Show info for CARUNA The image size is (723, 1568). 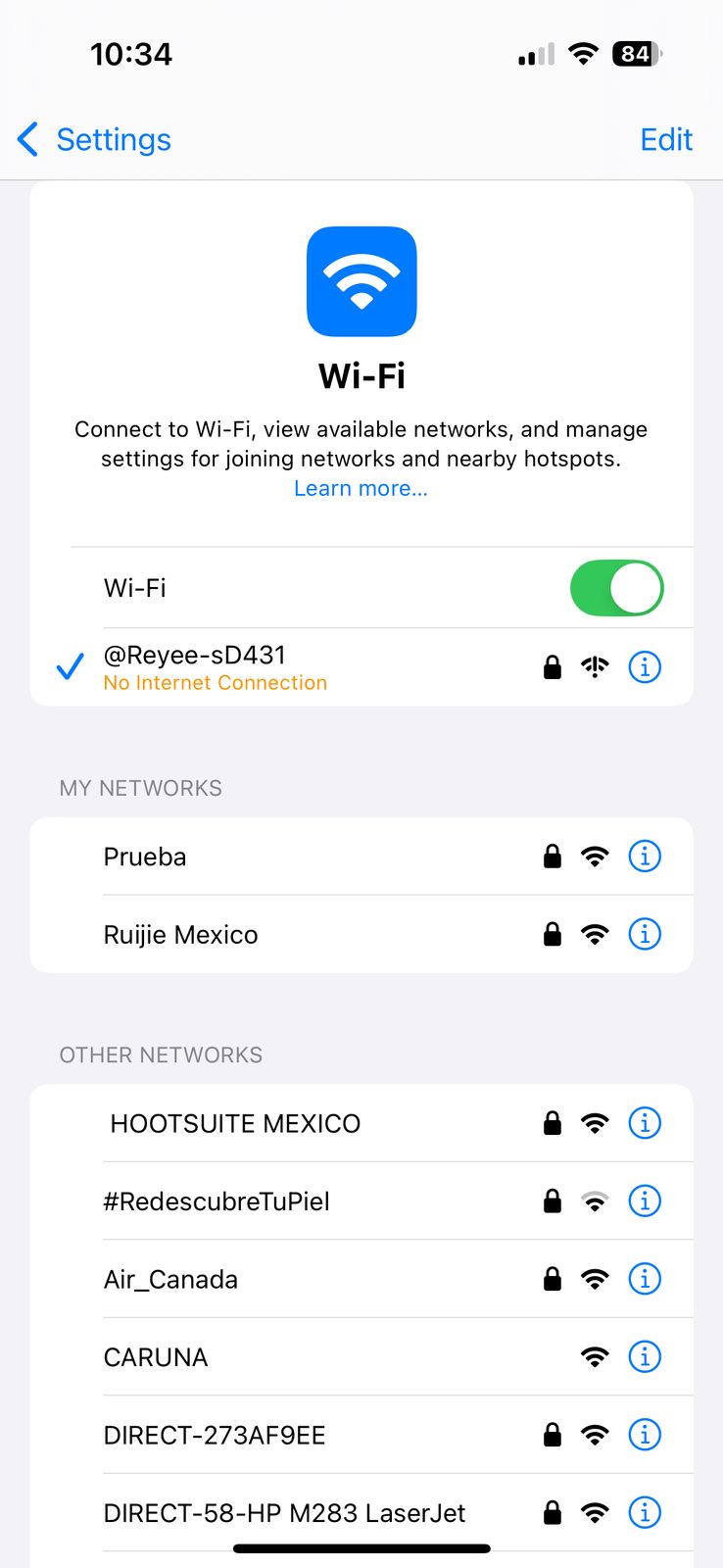click(x=644, y=1357)
